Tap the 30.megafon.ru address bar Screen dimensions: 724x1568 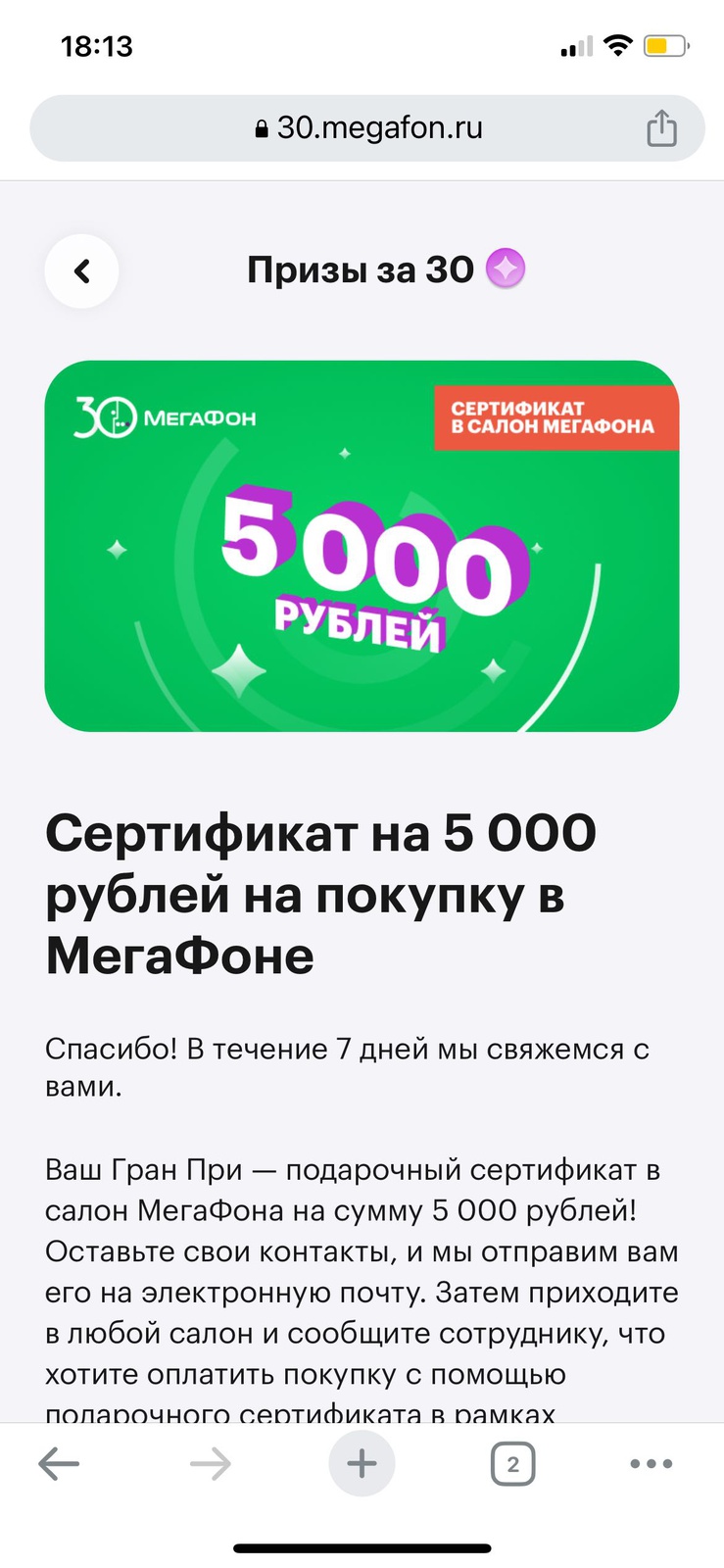pos(368,128)
